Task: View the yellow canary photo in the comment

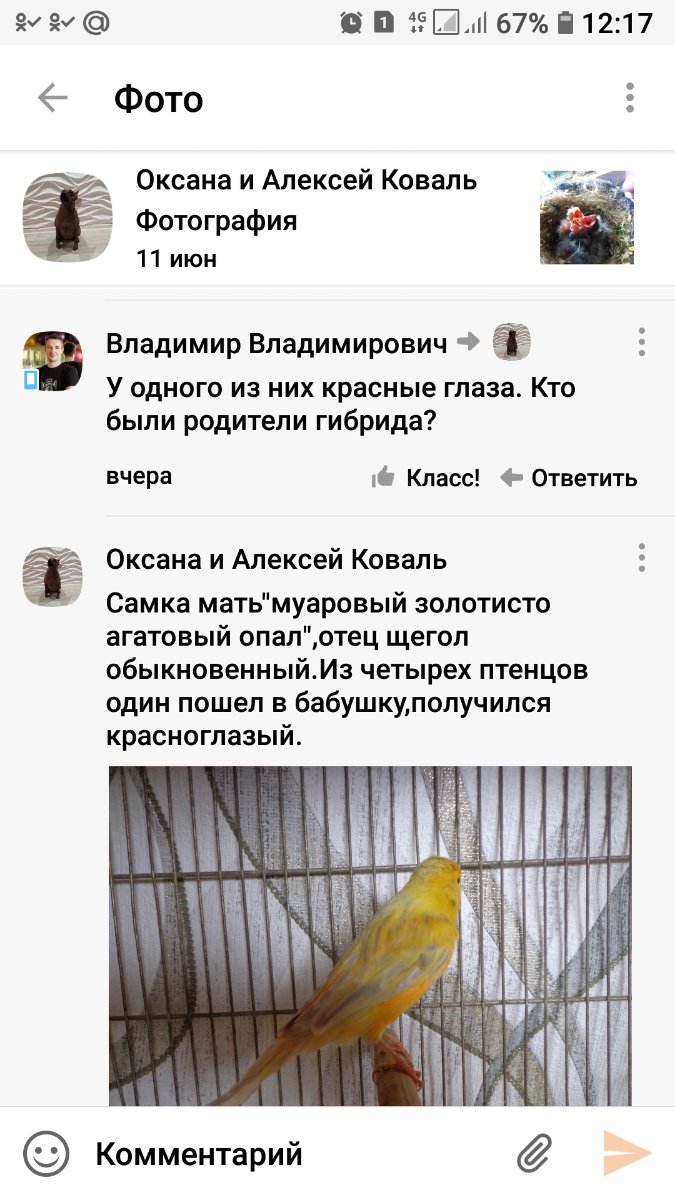Action: pyautogui.click(x=370, y=935)
